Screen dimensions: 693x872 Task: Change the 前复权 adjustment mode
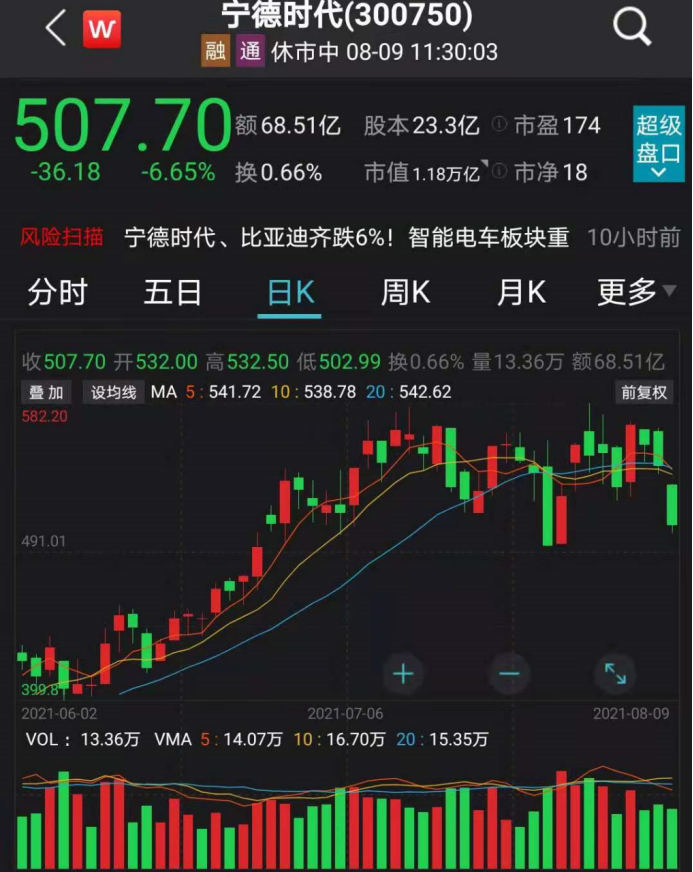click(644, 392)
